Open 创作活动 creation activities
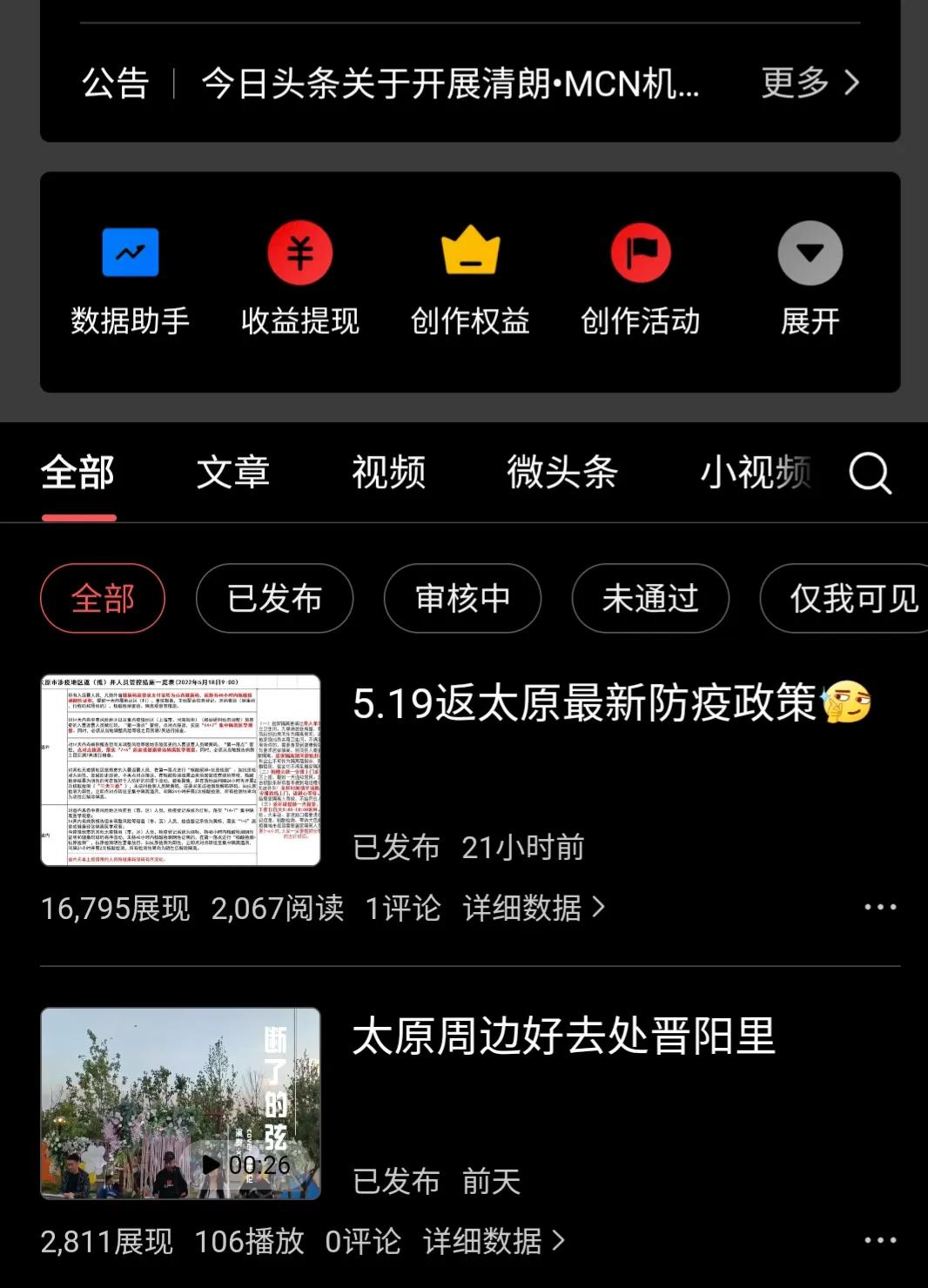Image resolution: width=928 pixels, height=1288 pixels. (641, 278)
